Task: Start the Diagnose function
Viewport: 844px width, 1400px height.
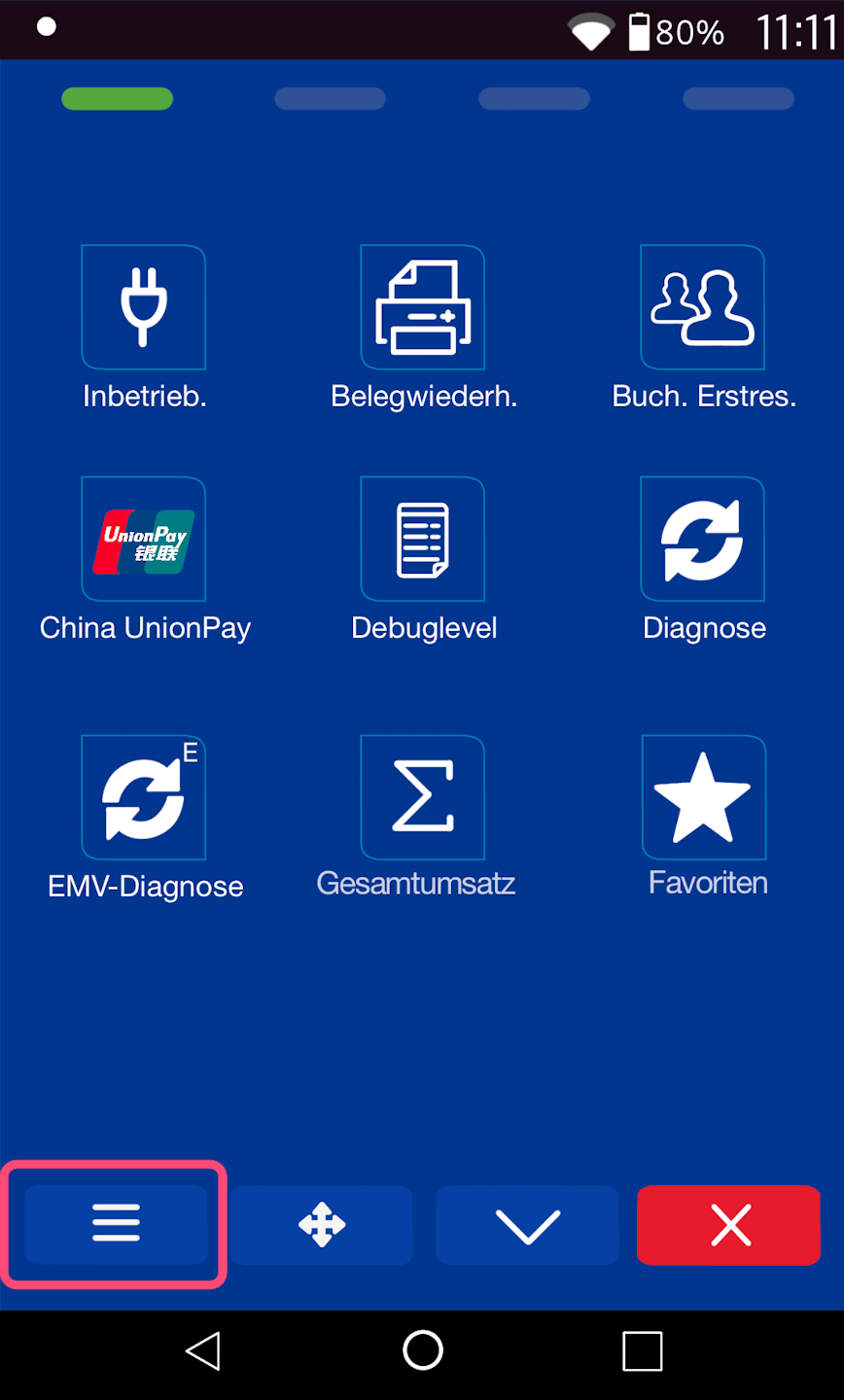Action: tap(702, 539)
